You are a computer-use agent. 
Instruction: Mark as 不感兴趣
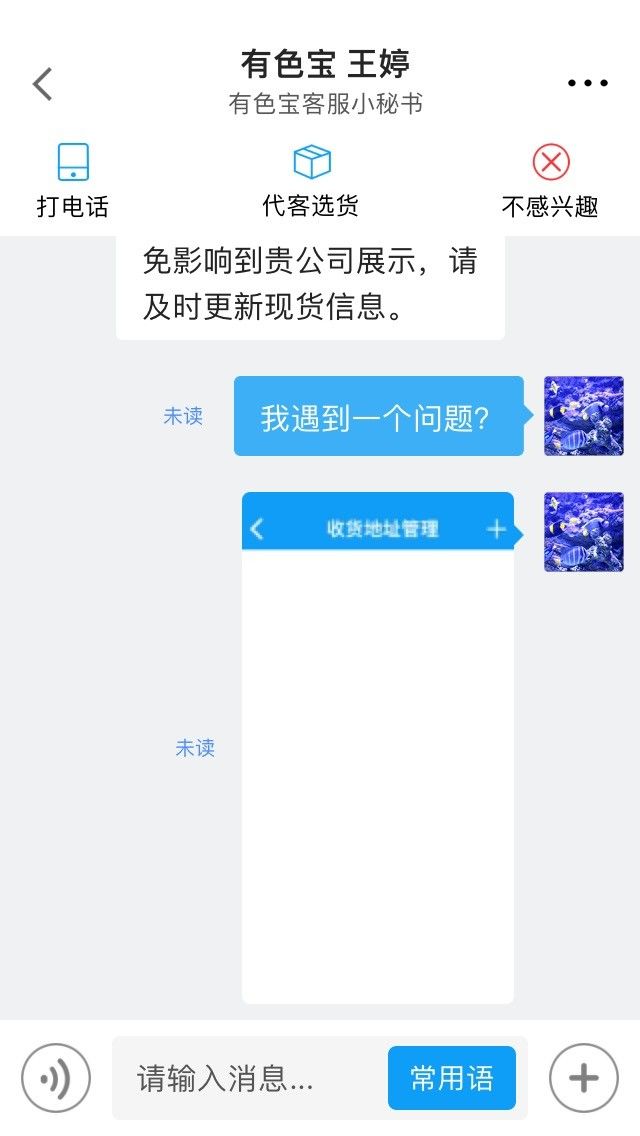pos(550,181)
